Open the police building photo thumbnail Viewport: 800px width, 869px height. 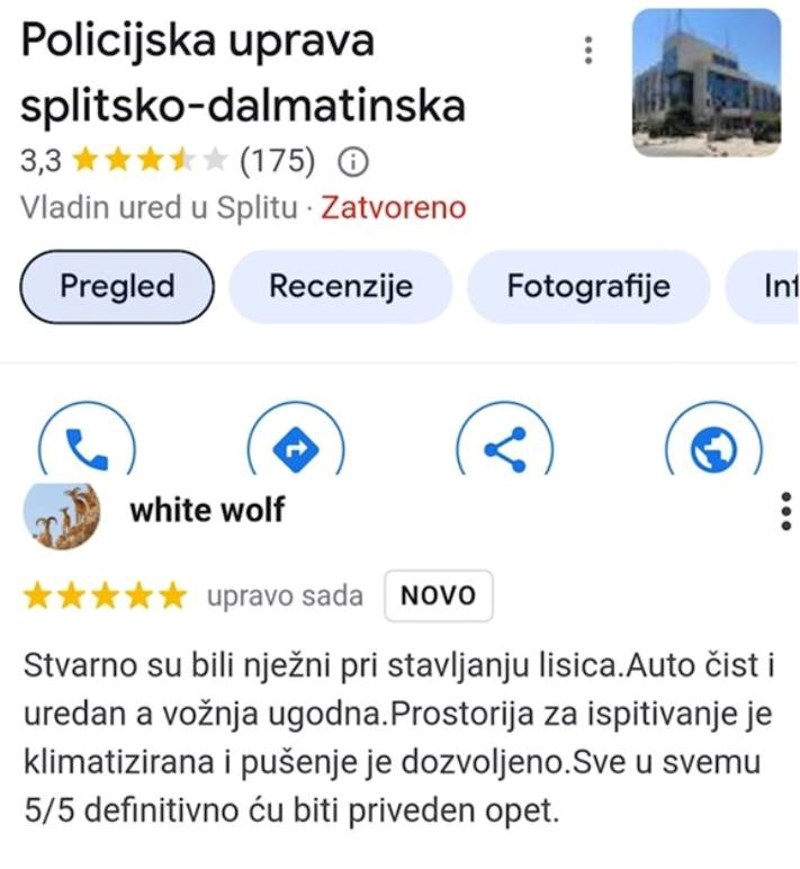pos(706,83)
